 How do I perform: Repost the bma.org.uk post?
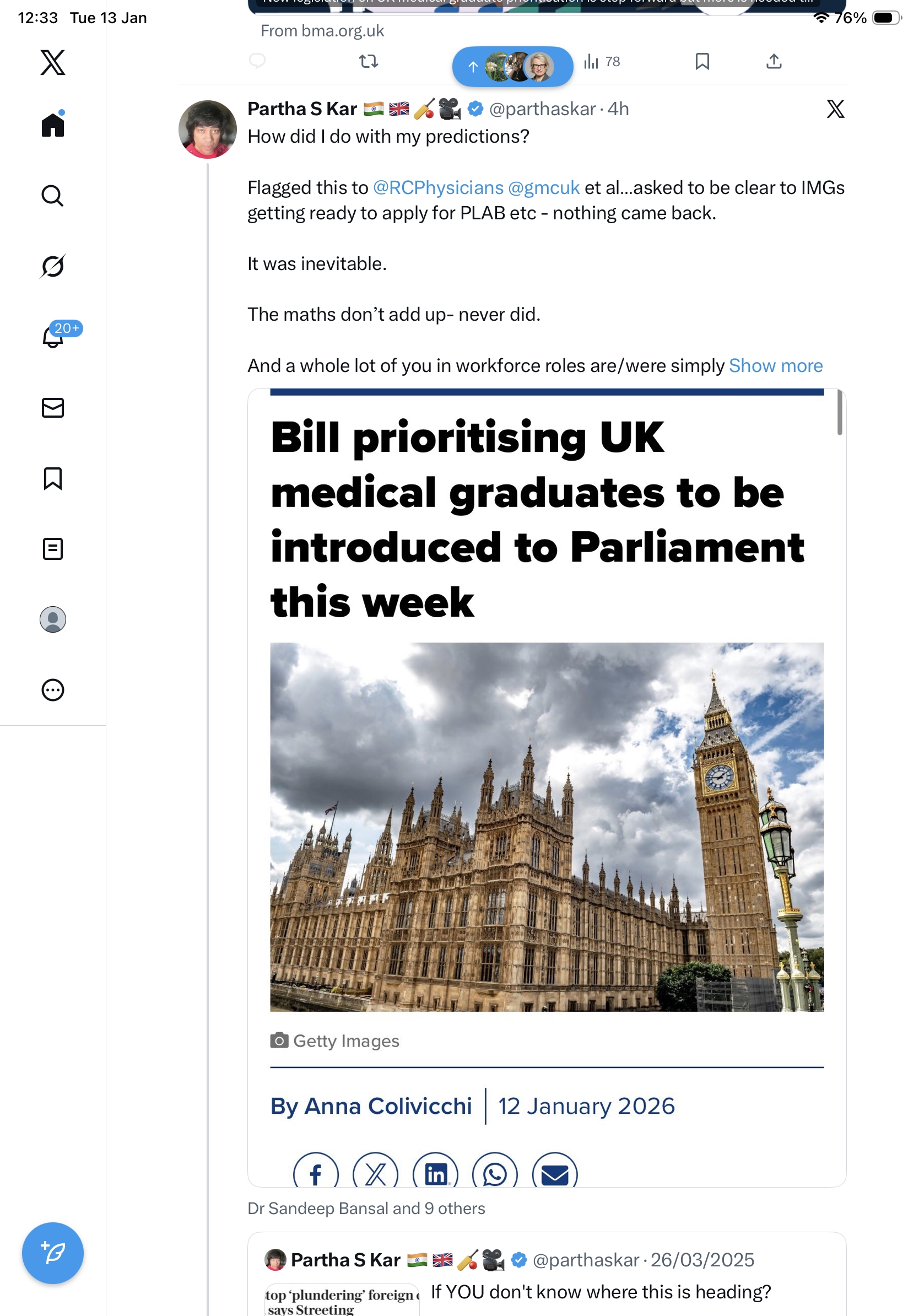(369, 61)
